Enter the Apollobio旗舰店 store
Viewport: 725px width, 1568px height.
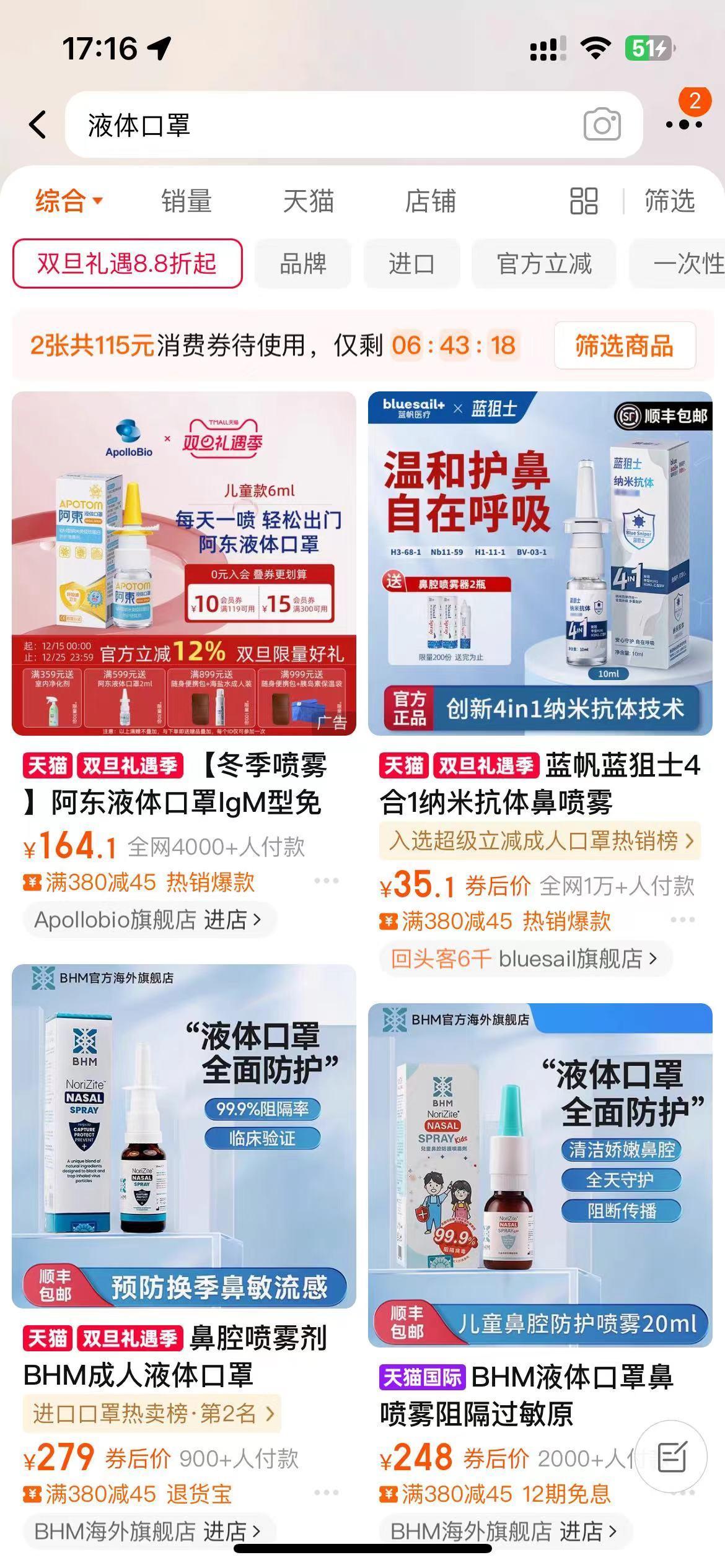(147, 920)
